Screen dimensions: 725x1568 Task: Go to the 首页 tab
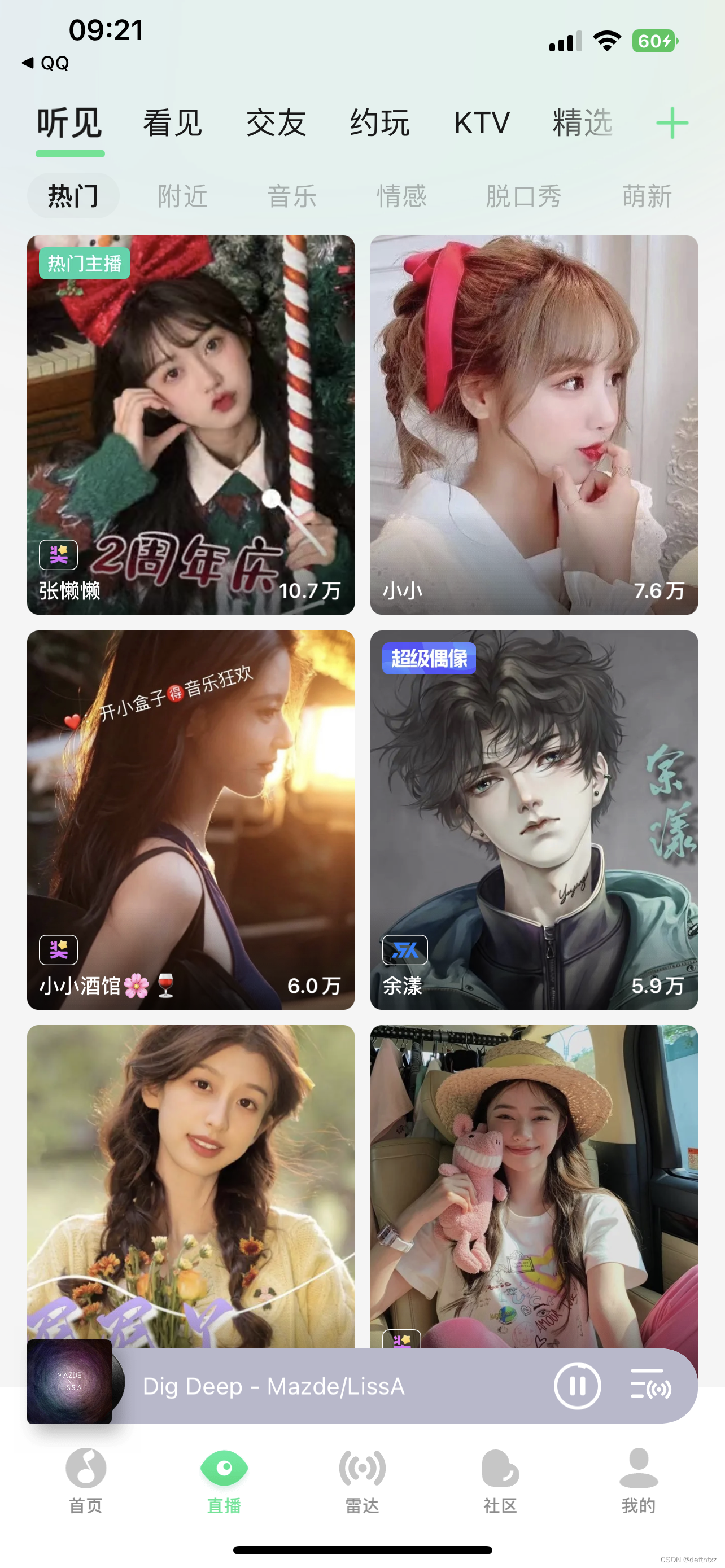point(86,1479)
